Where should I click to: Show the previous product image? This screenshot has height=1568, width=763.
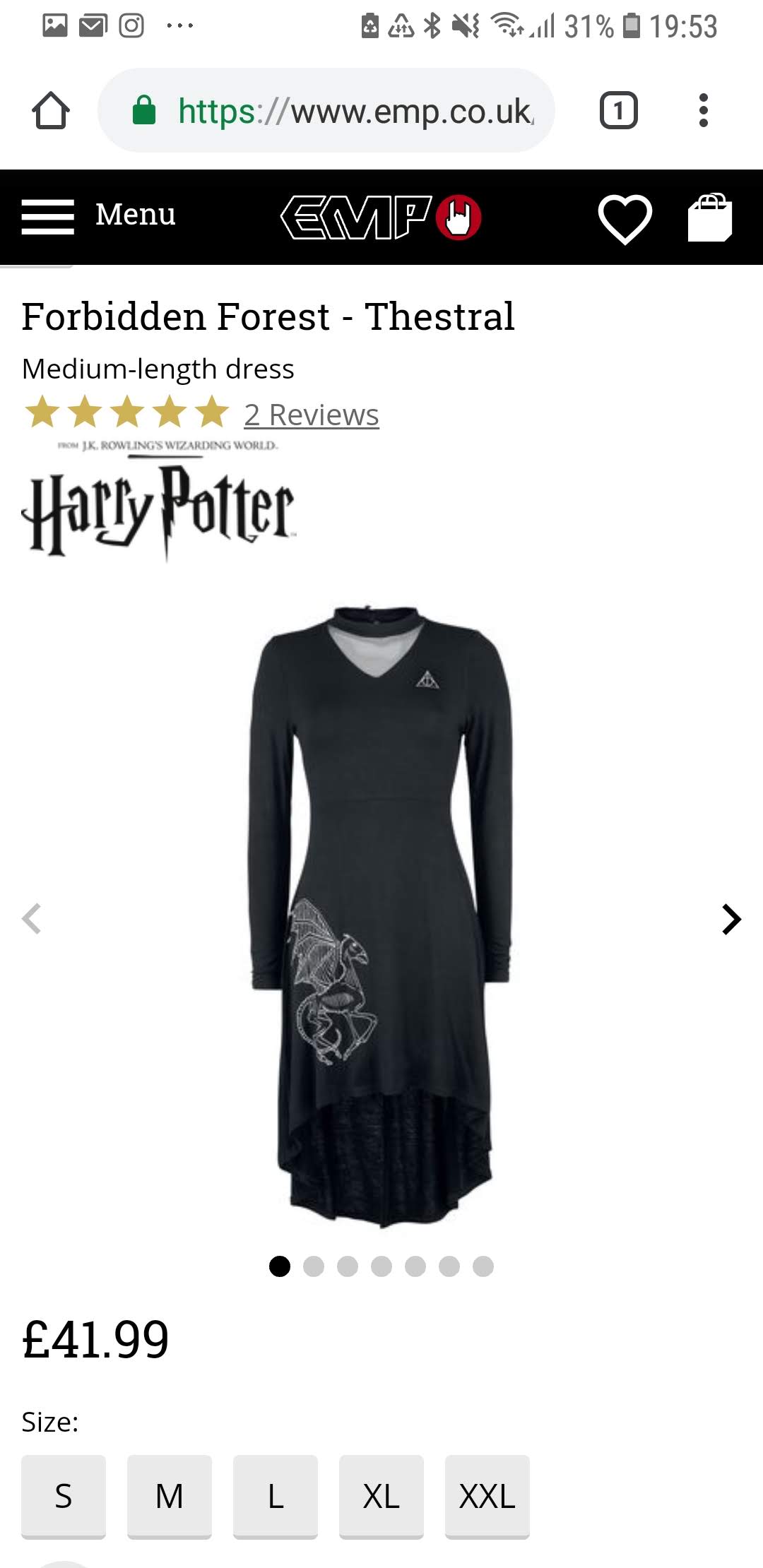32,919
